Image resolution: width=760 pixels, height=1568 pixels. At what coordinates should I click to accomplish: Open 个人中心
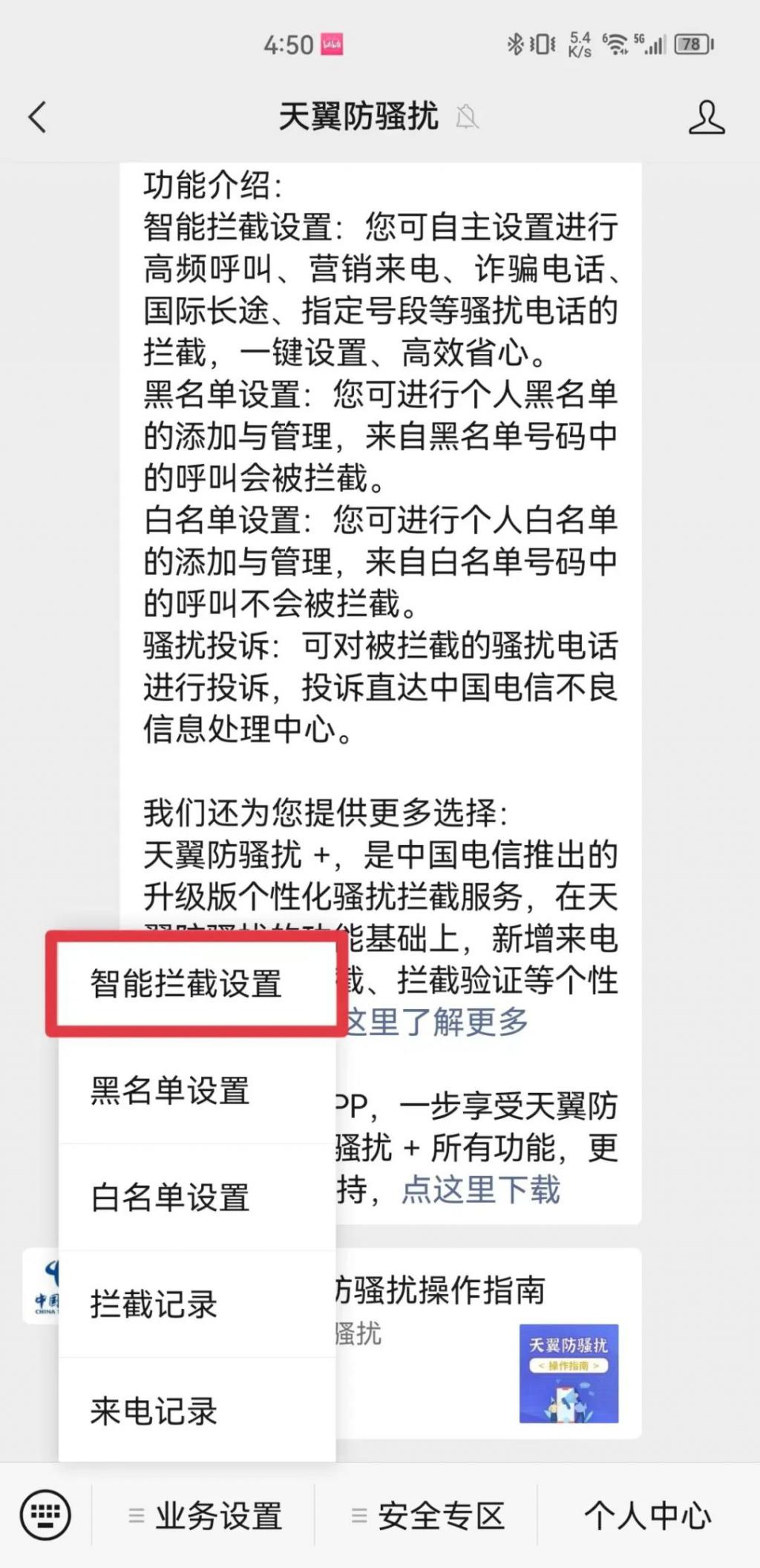[648, 1515]
